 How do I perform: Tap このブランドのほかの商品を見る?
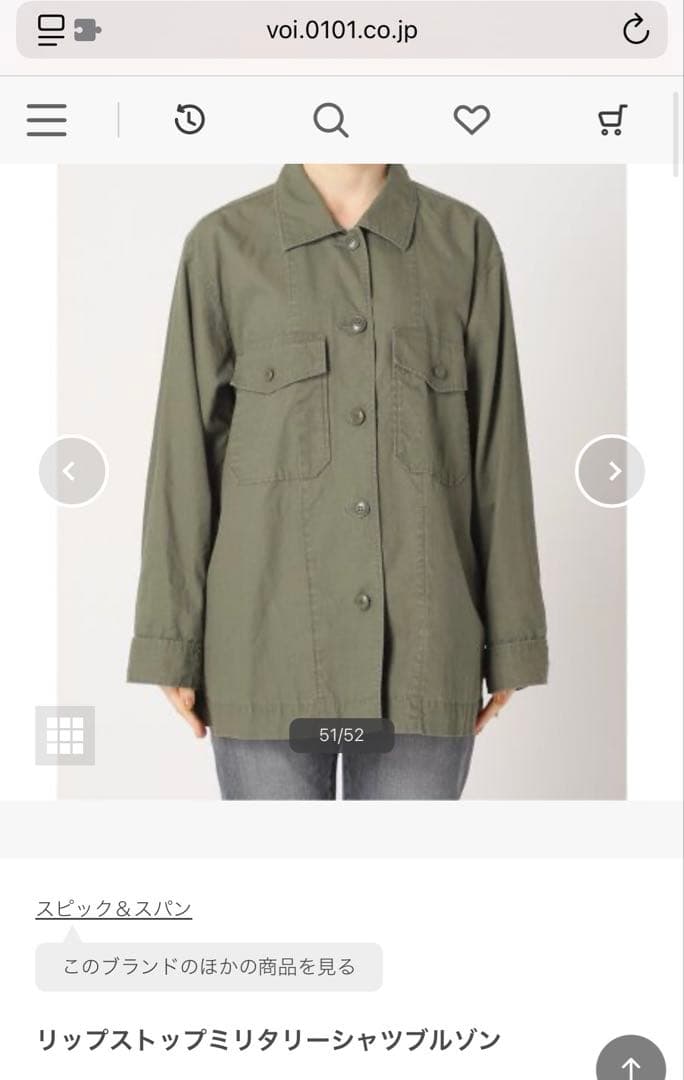tap(209, 967)
